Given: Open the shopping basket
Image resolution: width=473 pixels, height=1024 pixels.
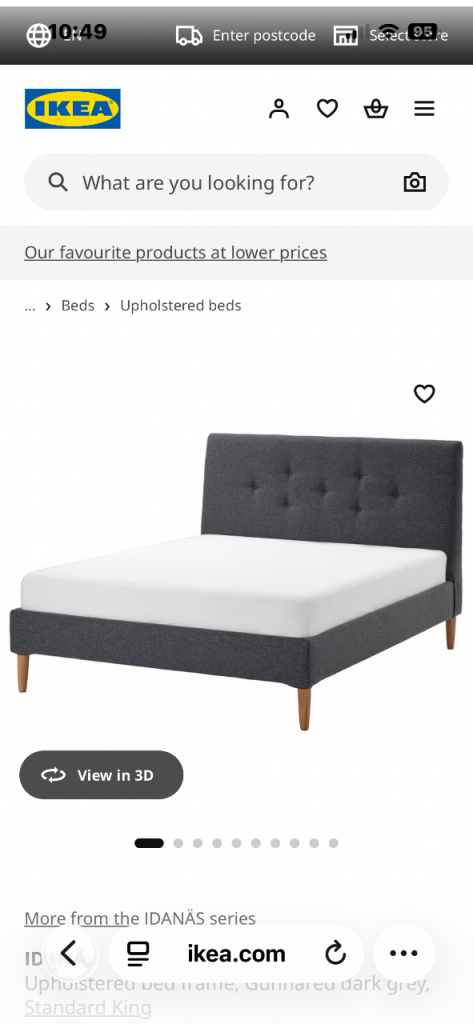Looking at the screenshot, I should [x=376, y=108].
